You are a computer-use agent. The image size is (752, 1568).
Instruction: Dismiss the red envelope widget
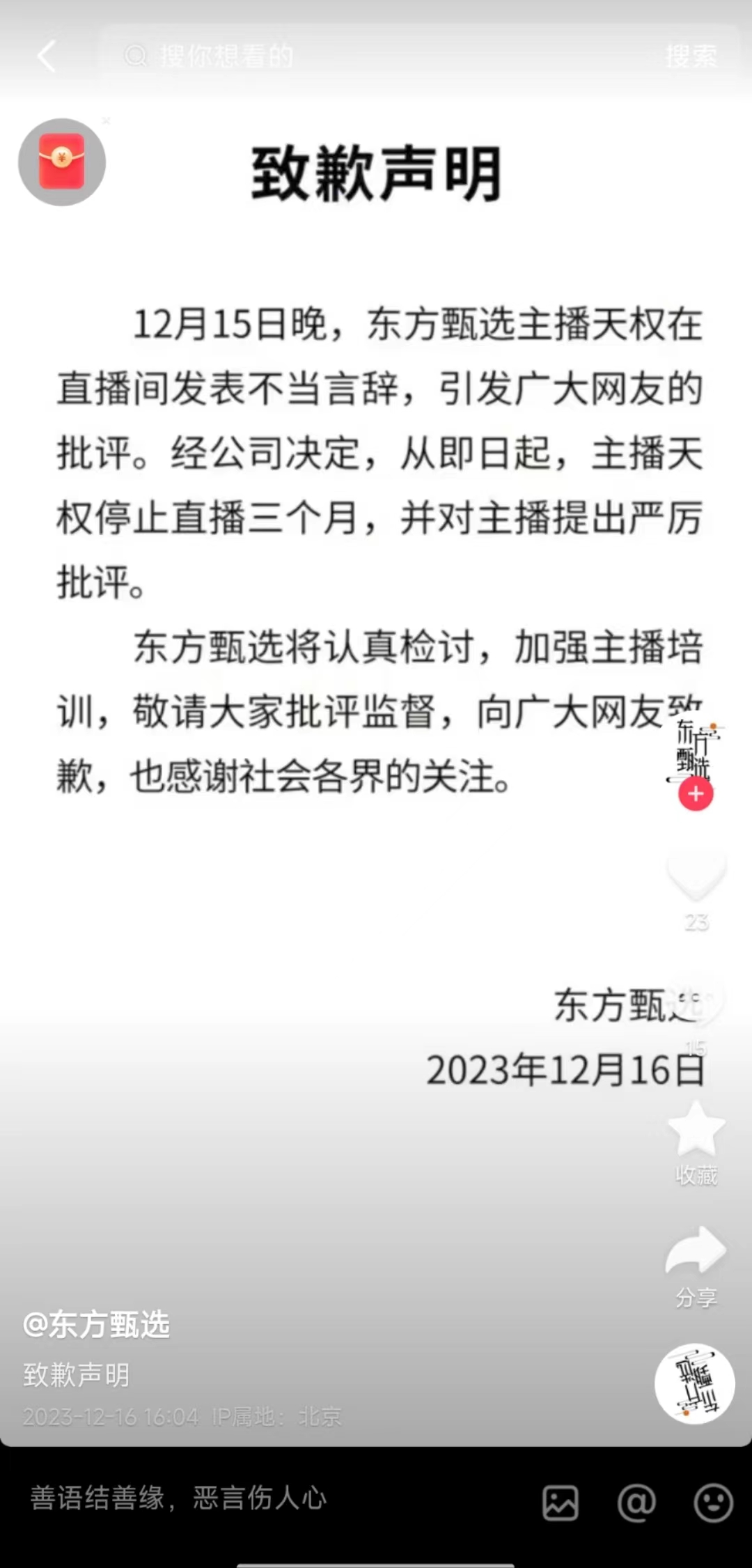pyautogui.click(x=106, y=121)
